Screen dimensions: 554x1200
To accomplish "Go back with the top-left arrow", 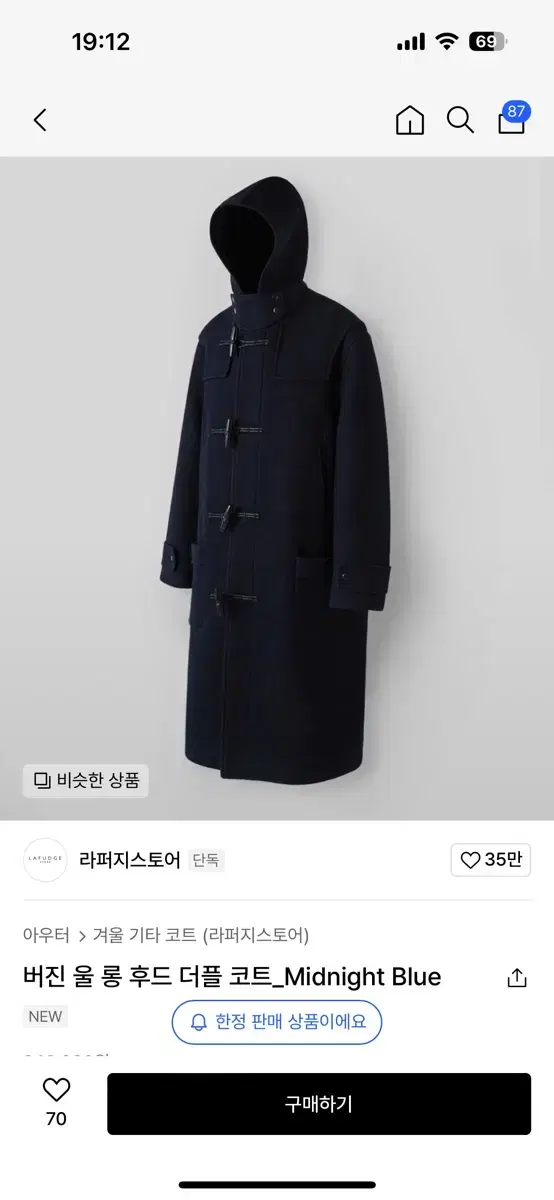I will pos(40,121).
